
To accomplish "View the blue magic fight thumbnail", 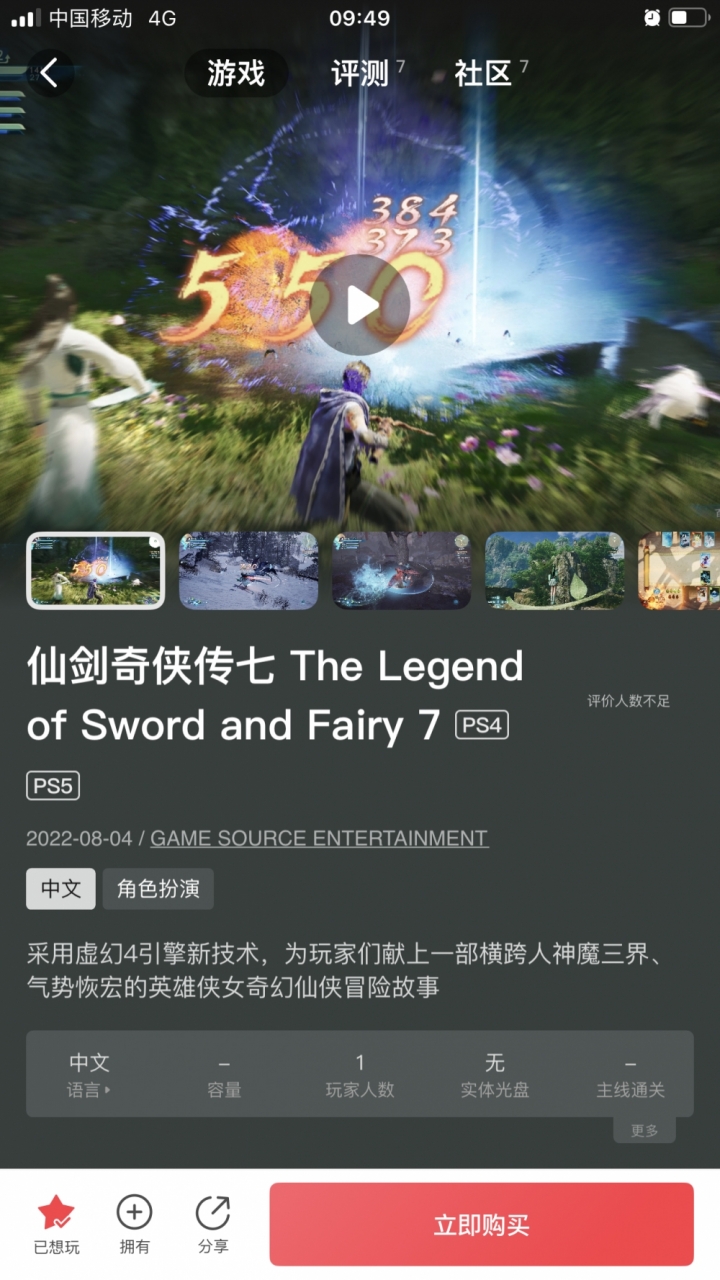I will 401,570.
